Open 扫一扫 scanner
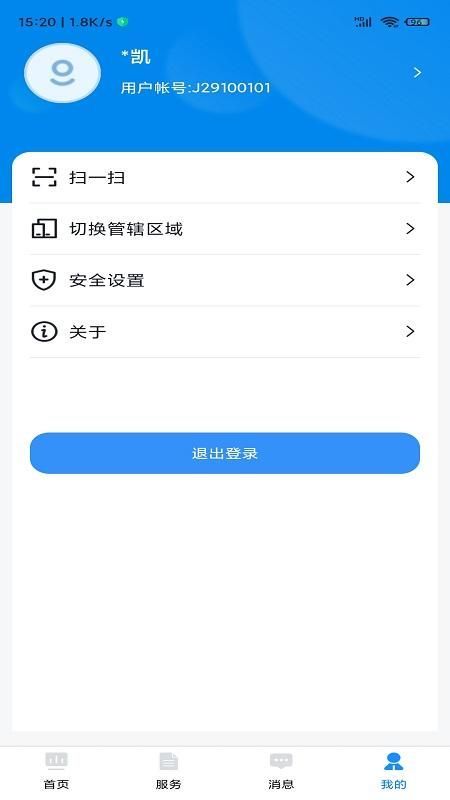The image size is (450, 800). coord(225,178)
